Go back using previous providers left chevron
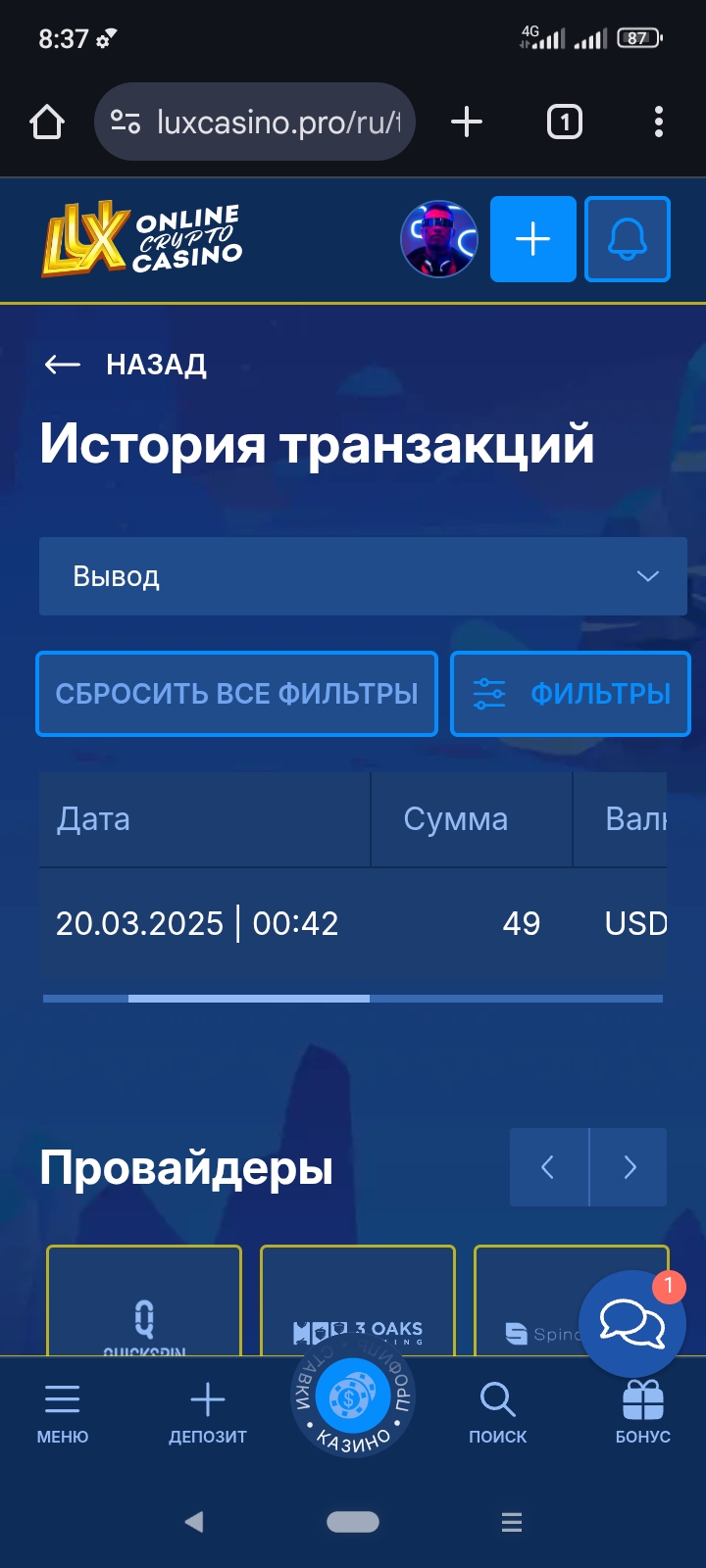The image size is (706, 1568). pyautogui.click(x=548, y=1166)
